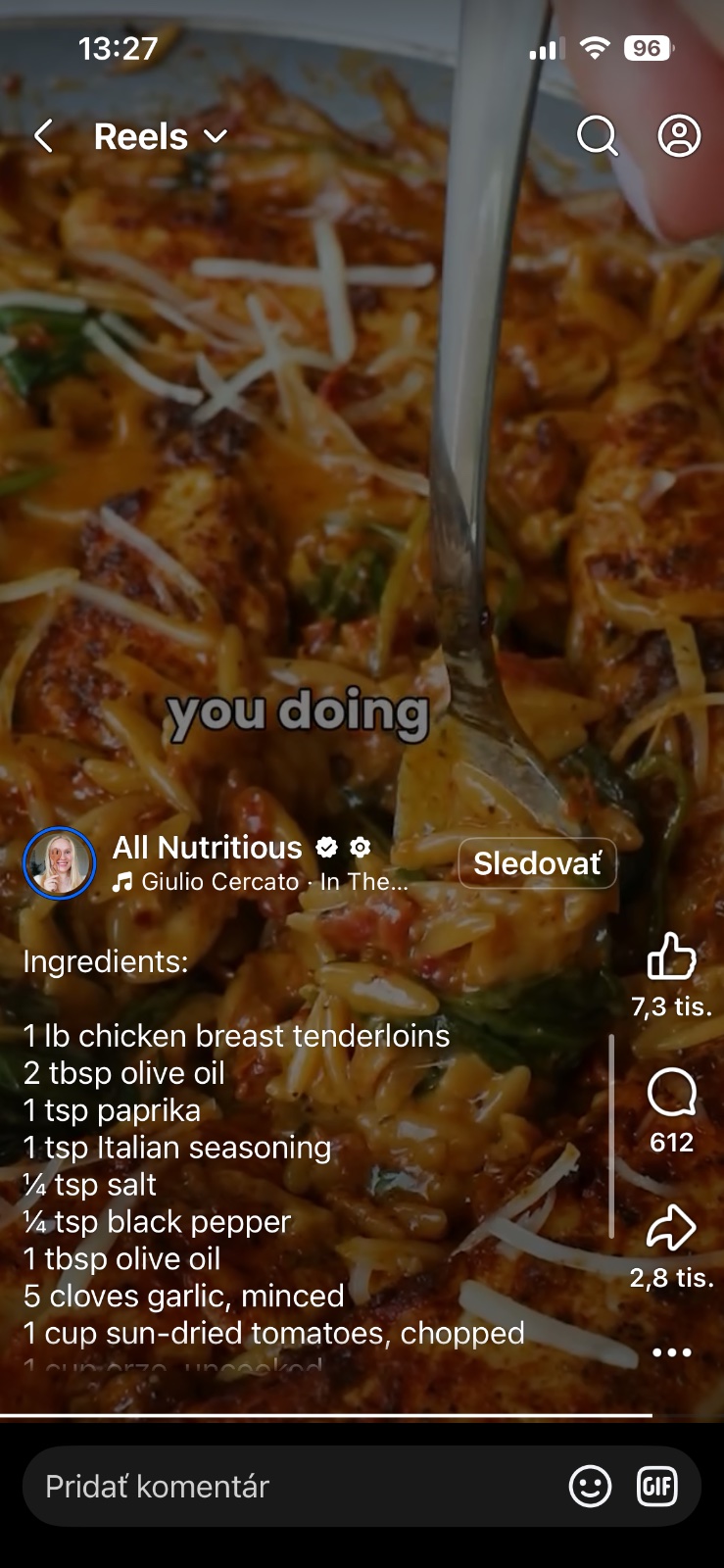
Task: Go back from Reels
Action: tap(43, 136)
